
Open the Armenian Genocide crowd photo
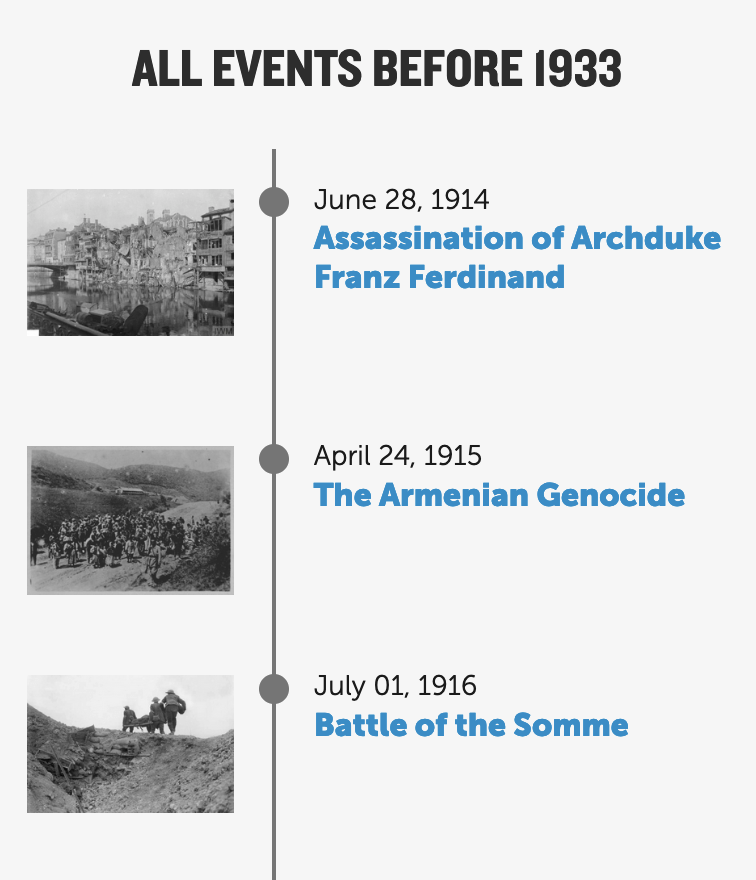pyautogui.click(x=130, y=520)
